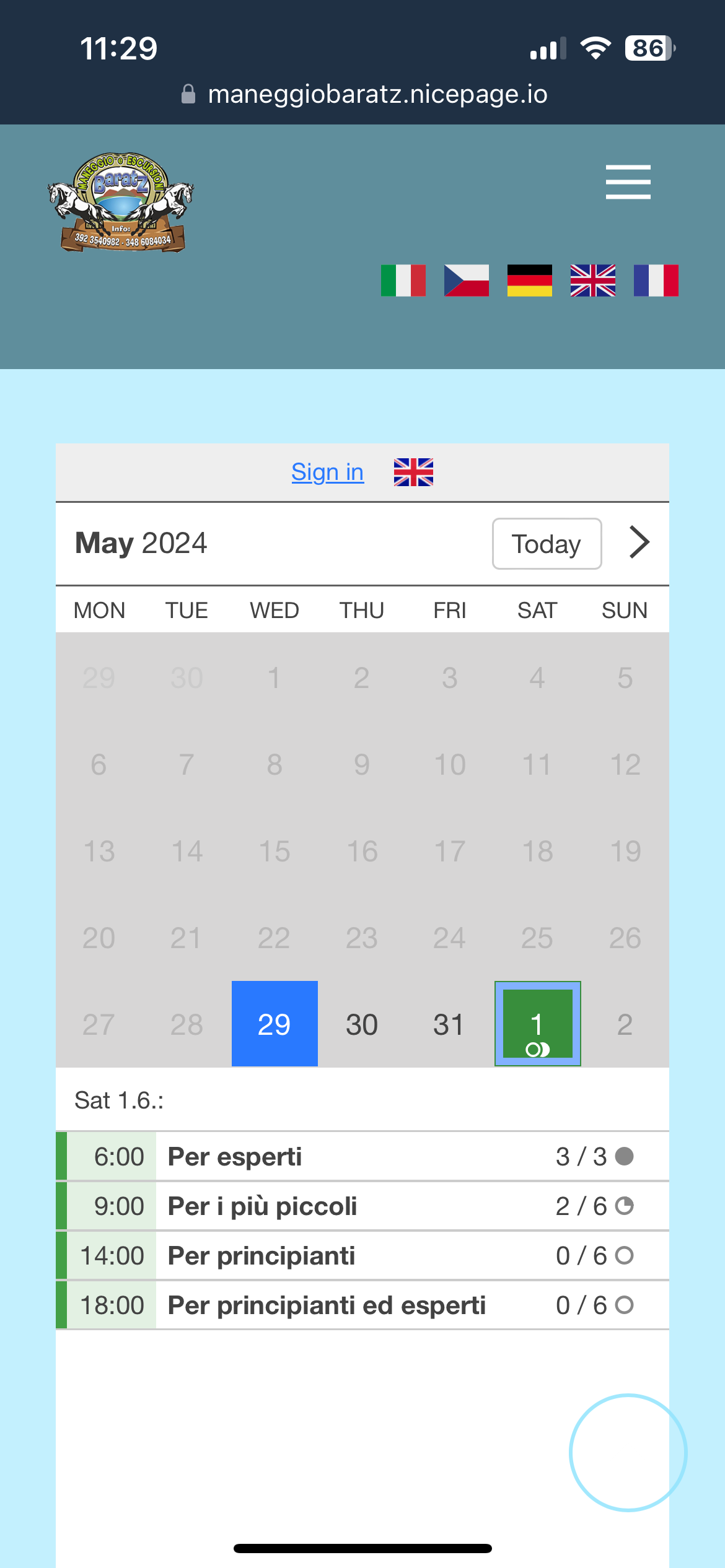725x1568 pixels.
Task: Open the hamburger menu
Action: point(628,181)
